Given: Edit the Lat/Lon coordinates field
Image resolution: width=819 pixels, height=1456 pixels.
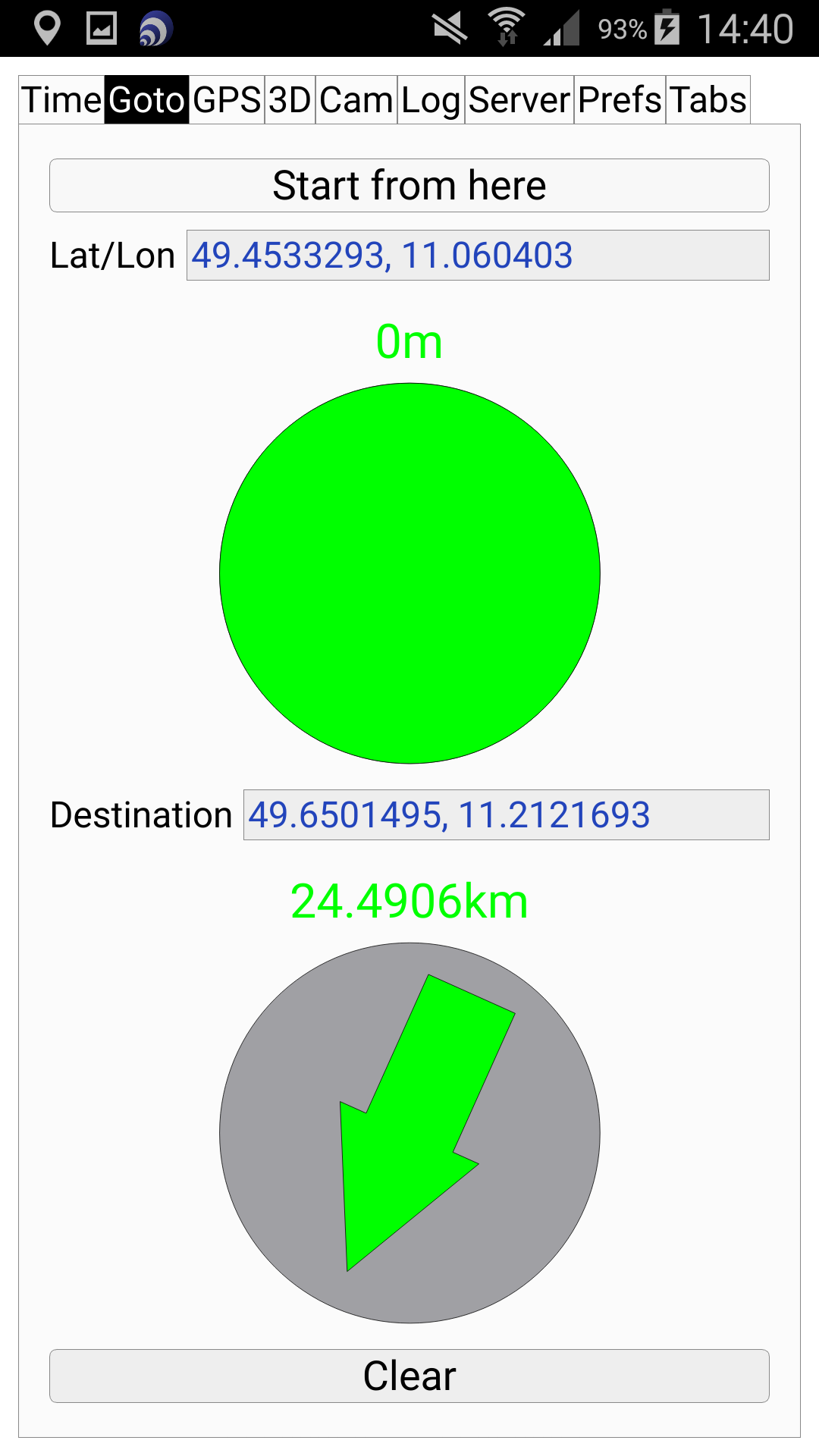Looking at the screenshot, I should coord(478,256).
